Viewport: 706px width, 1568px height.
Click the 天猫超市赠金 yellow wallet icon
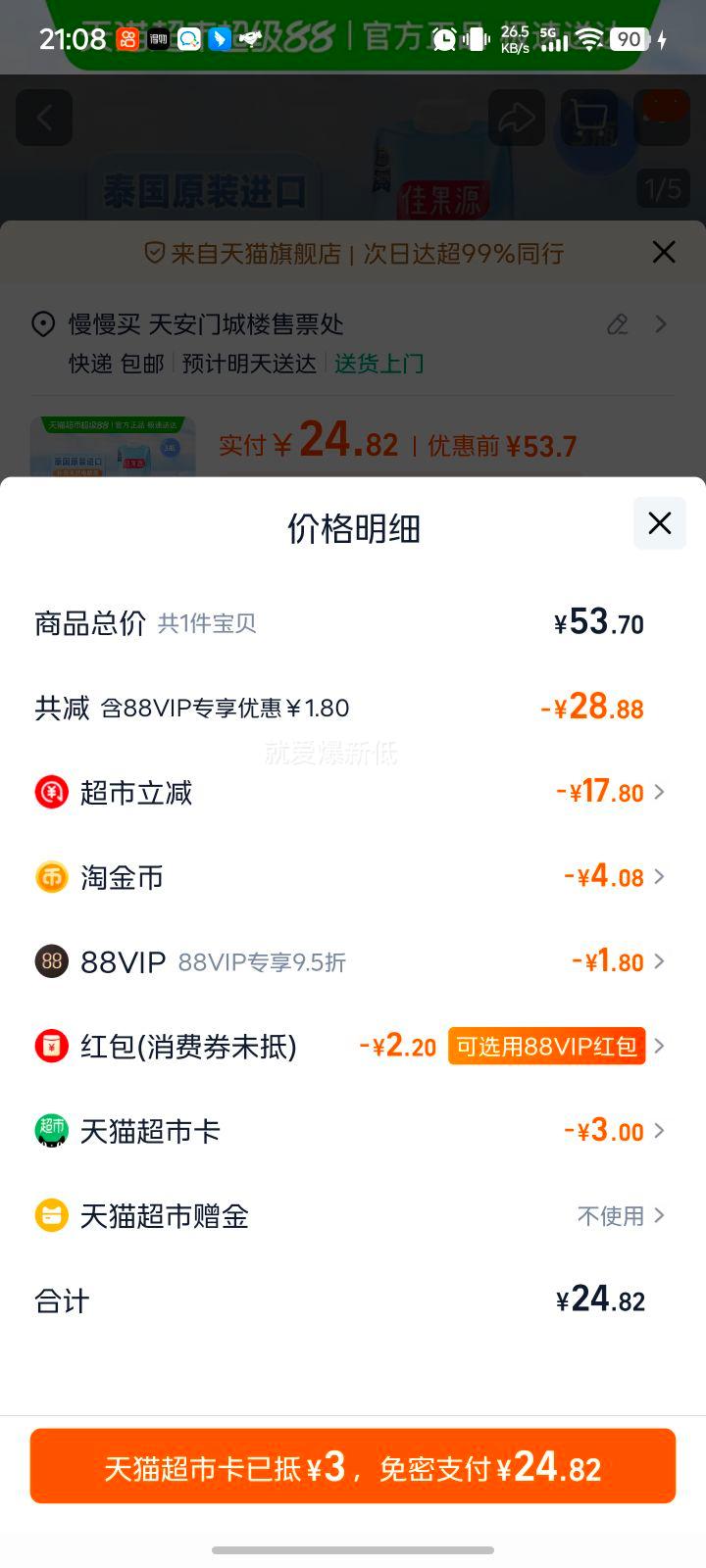point(50,1215)
